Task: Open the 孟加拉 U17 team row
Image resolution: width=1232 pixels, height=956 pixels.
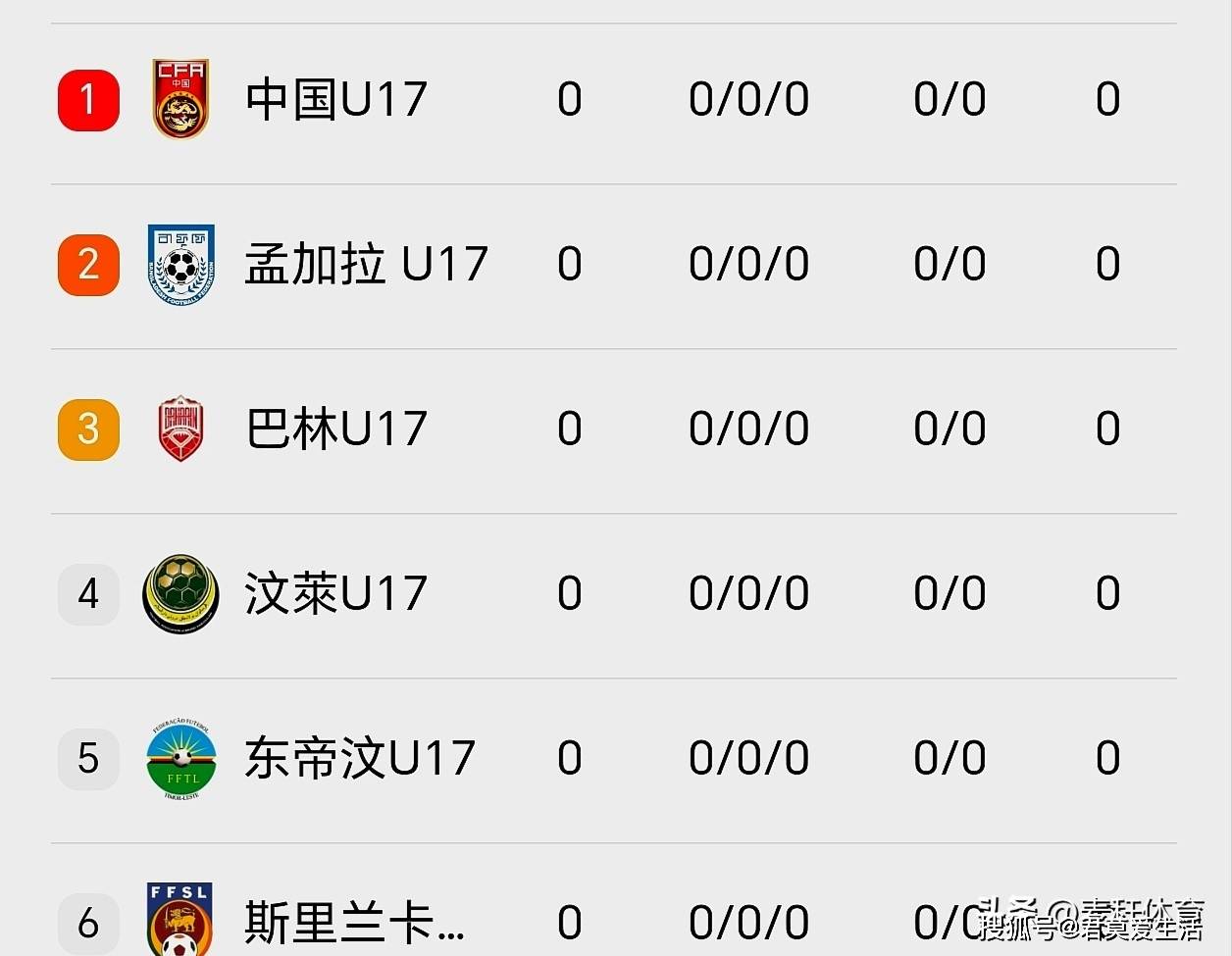Action: coord(366,265)
